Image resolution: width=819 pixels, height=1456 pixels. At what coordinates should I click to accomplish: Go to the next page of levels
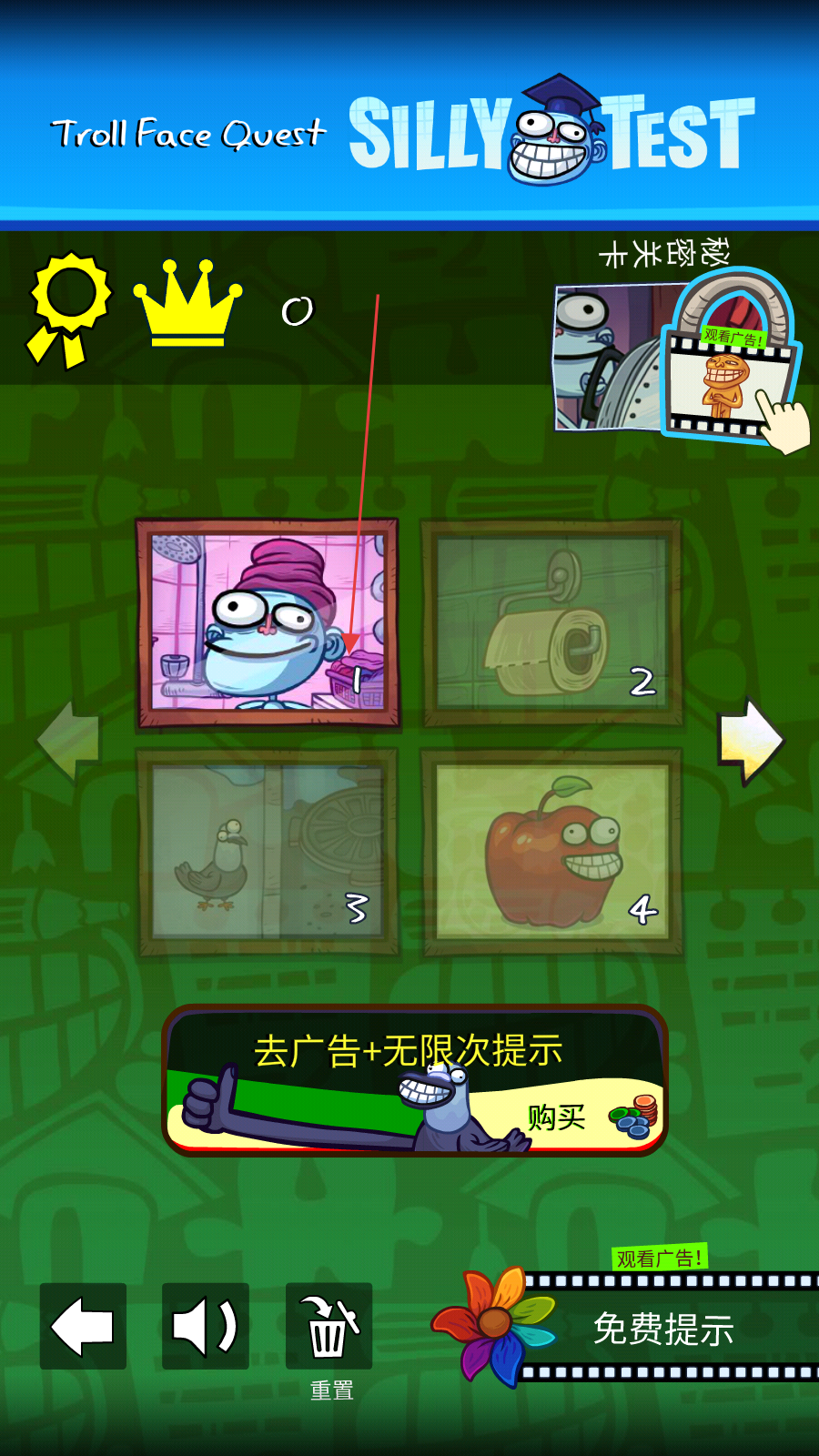[x=750, y=741]
